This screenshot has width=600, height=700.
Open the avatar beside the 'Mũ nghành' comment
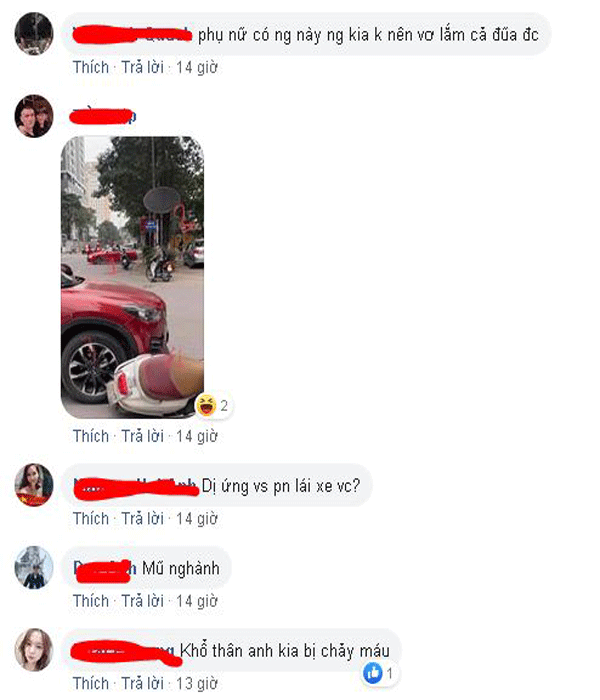33,568
